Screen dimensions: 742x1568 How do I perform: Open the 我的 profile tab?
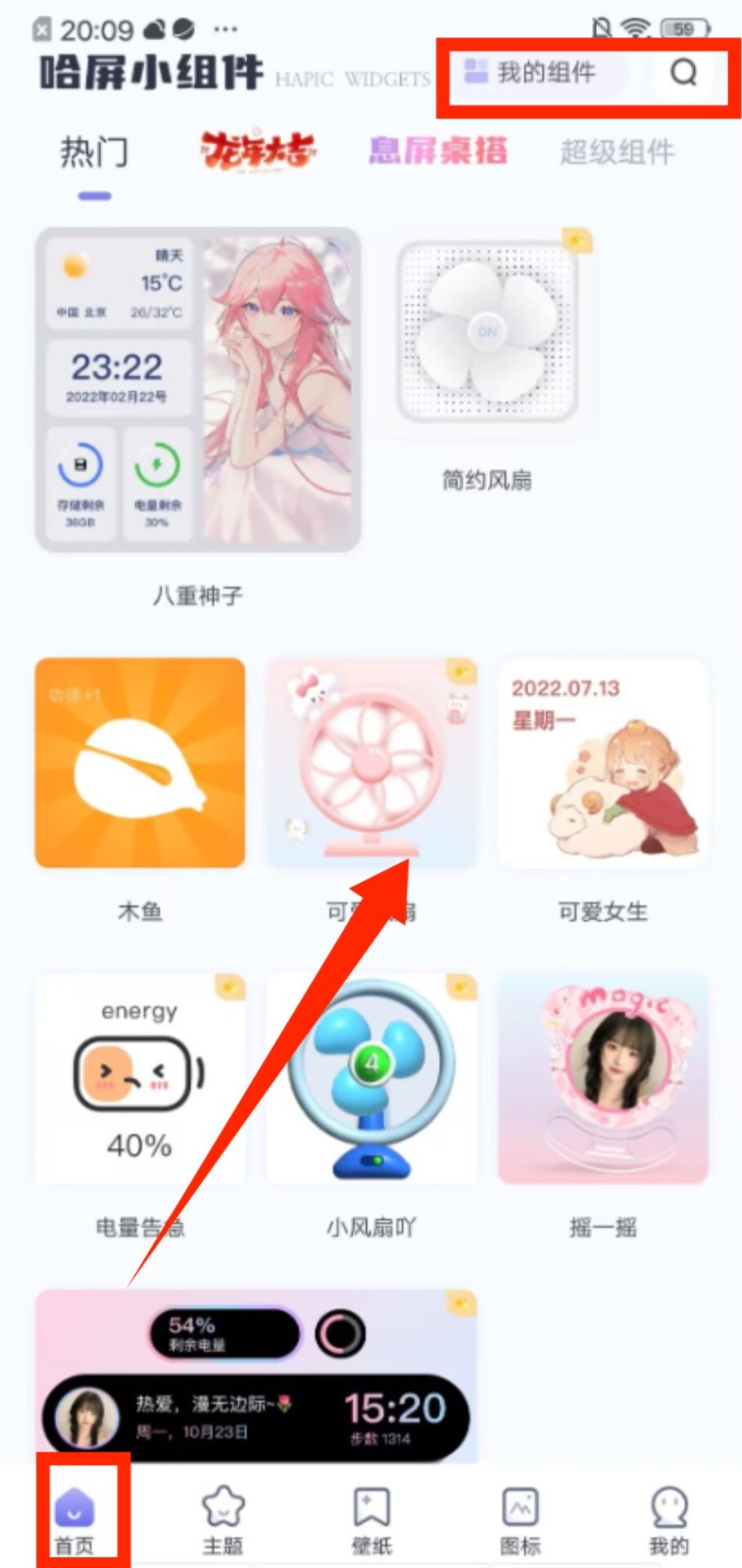tap(668, 1517)
